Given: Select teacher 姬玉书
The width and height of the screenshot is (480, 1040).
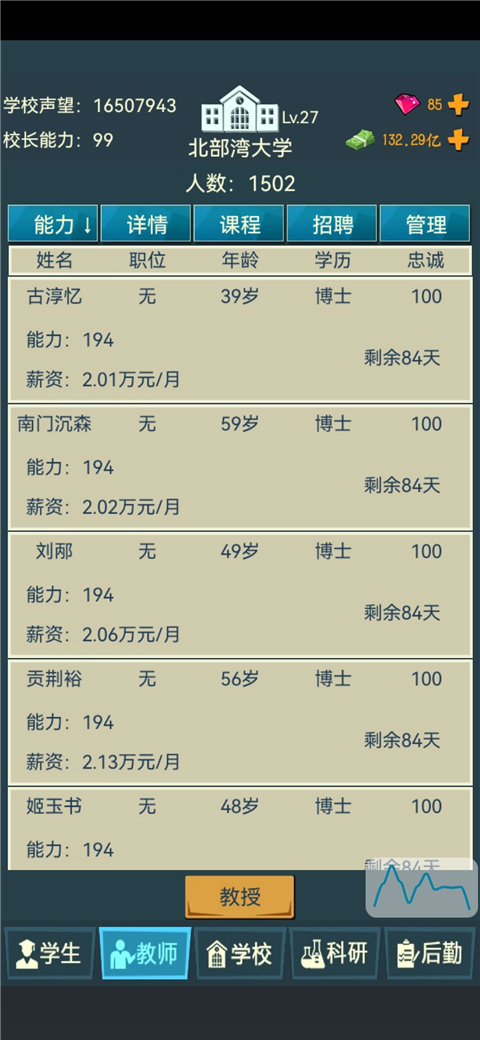Looking at the screenshot, I should (239, 828).
